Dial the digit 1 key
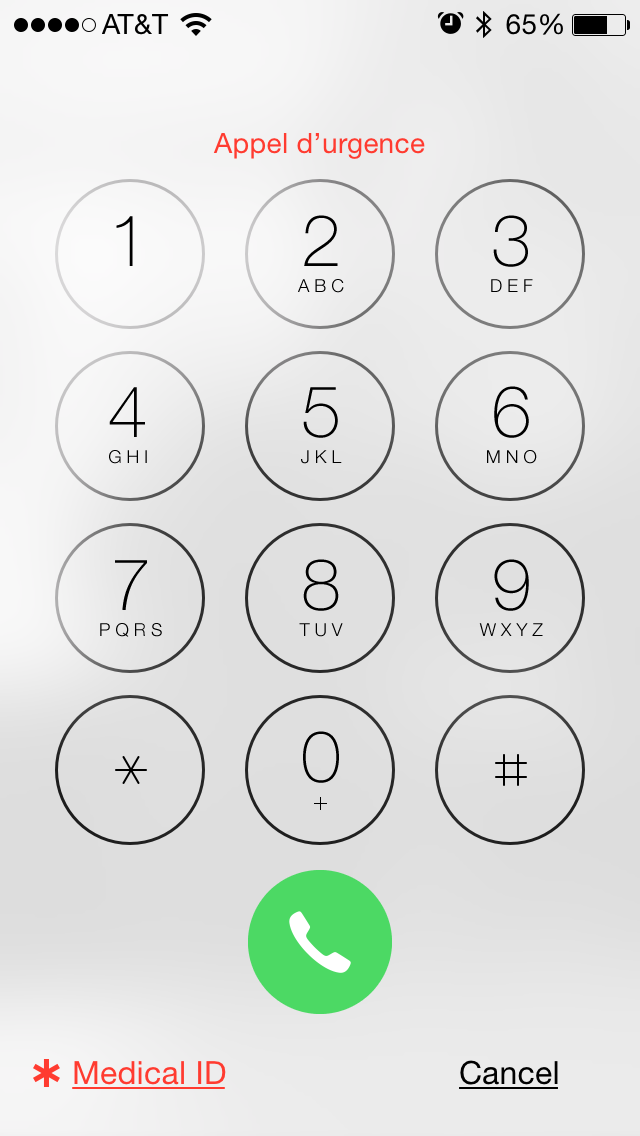640x1136 pixels. point(130,254)
